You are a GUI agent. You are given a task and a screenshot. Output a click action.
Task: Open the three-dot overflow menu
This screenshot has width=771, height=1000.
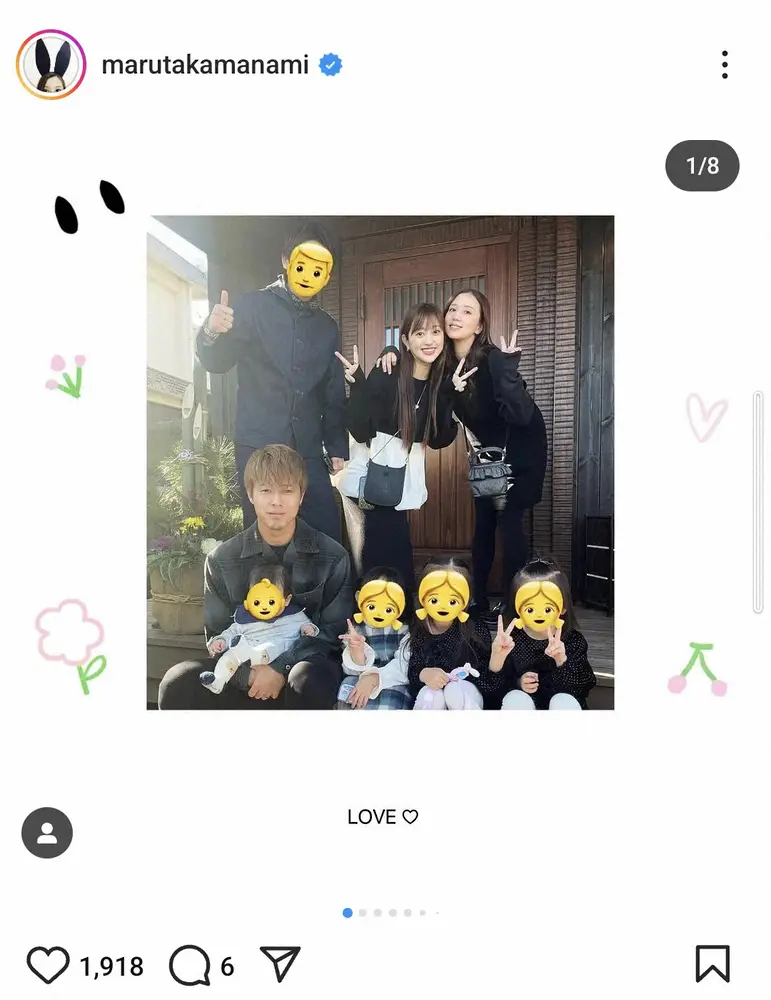724,65
